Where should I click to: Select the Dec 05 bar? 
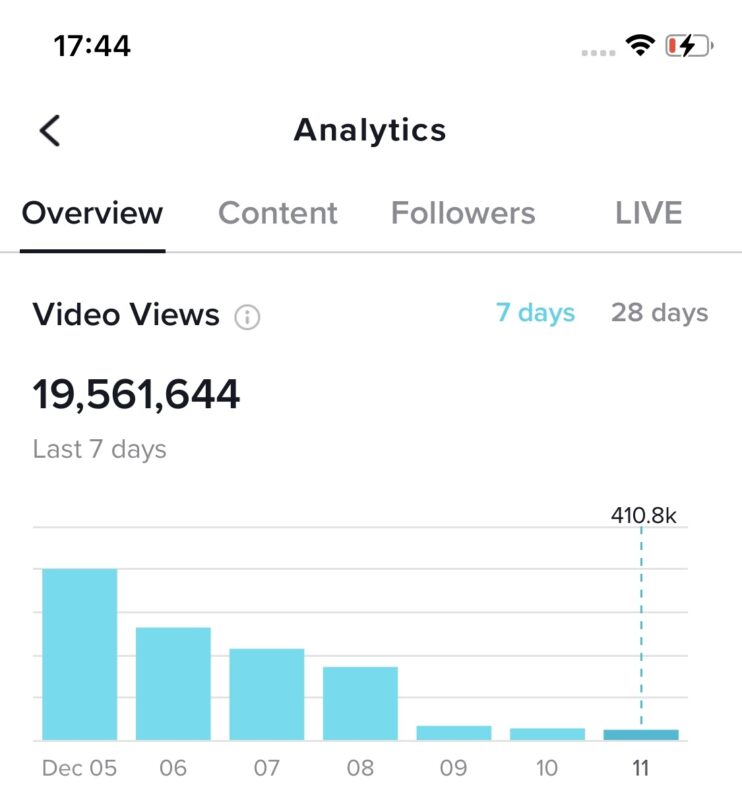tap(80, 654)
